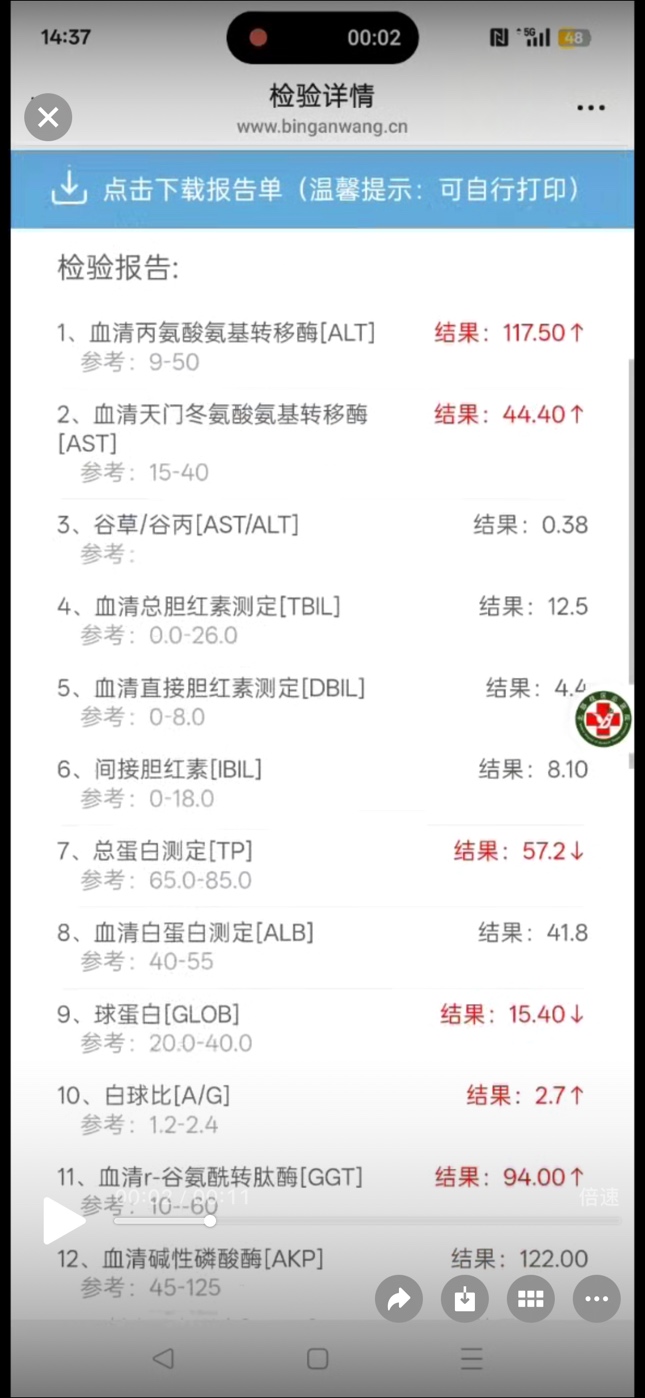Open the grid view icon
Viewport: 645px width, 1398px height.
(531, 1299)
